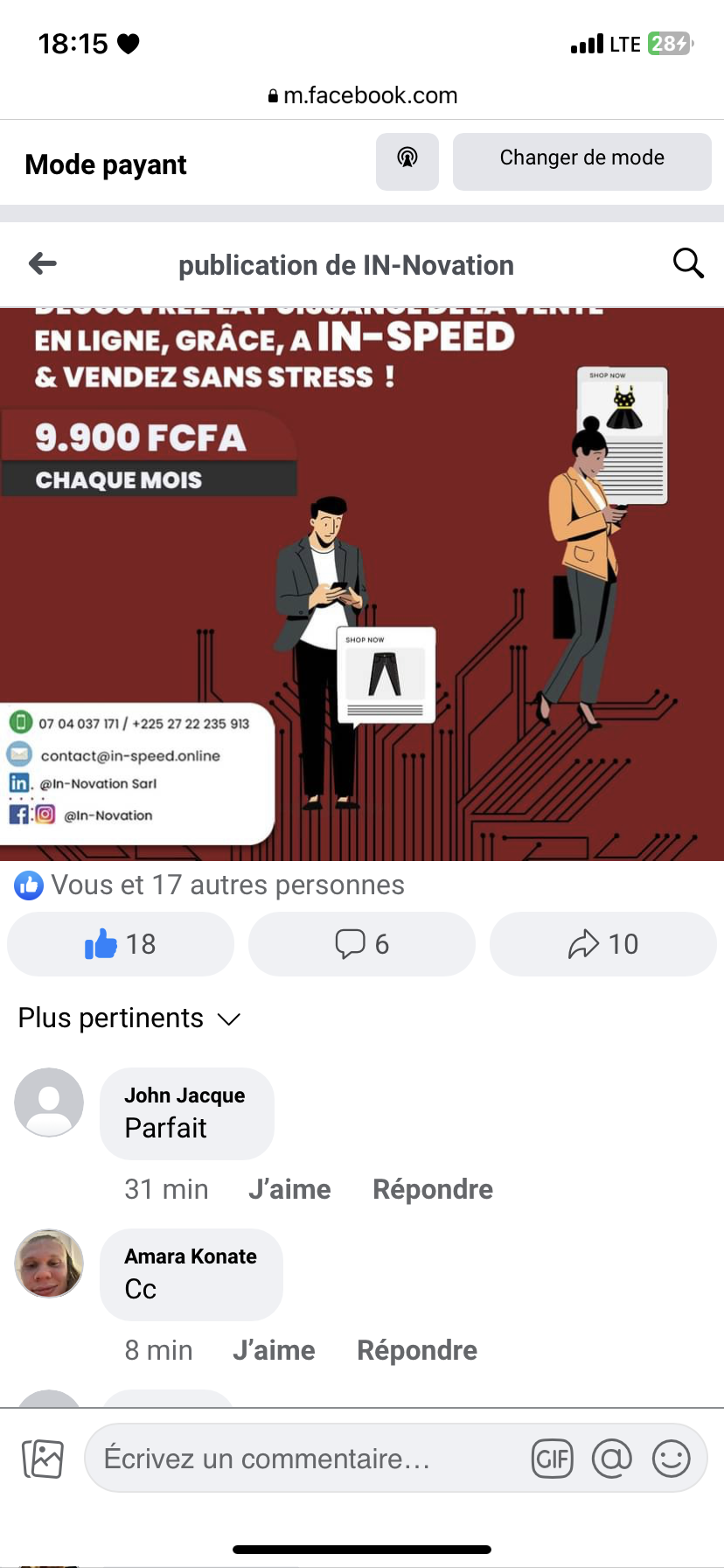Open Amara Konate's profile picture
Image resolution: width=724 pixels, height=1568 pixels.
[49, 1263]
